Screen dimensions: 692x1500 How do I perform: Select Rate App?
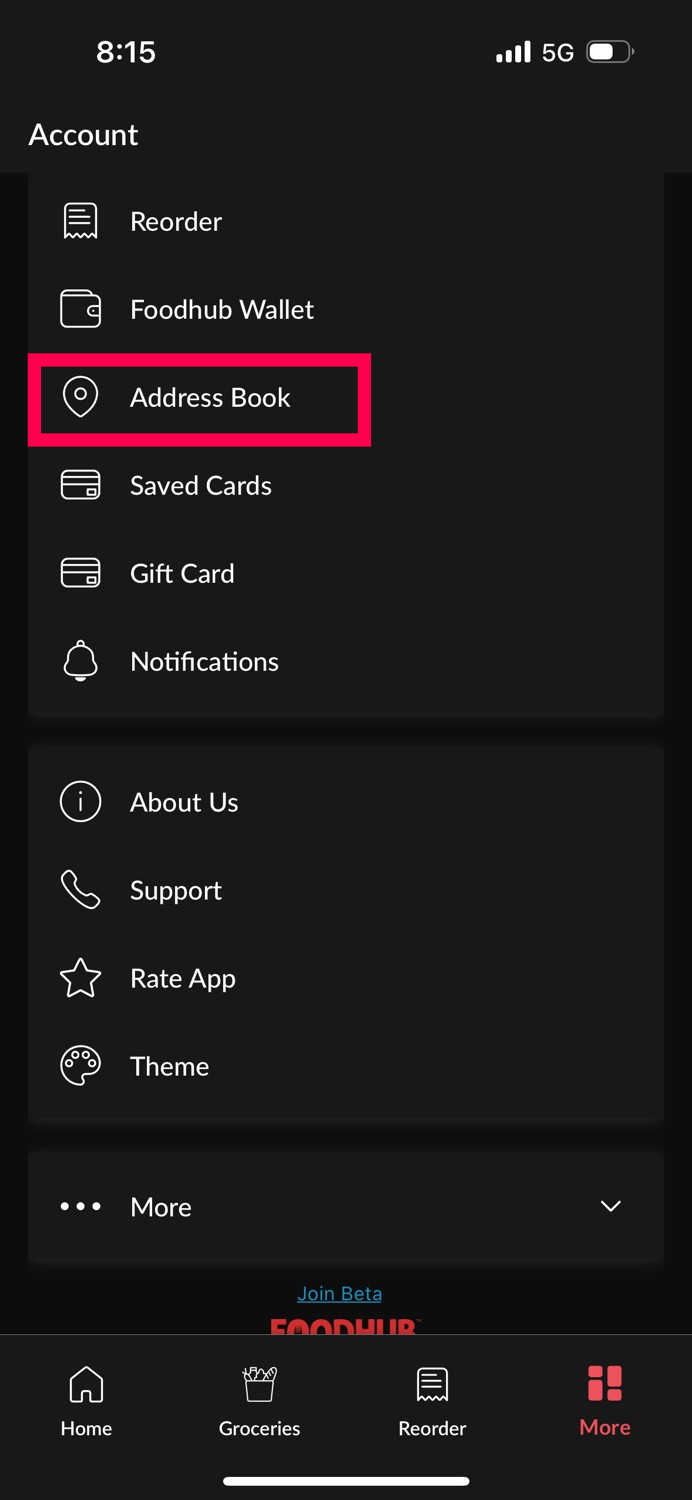(346, 978)
